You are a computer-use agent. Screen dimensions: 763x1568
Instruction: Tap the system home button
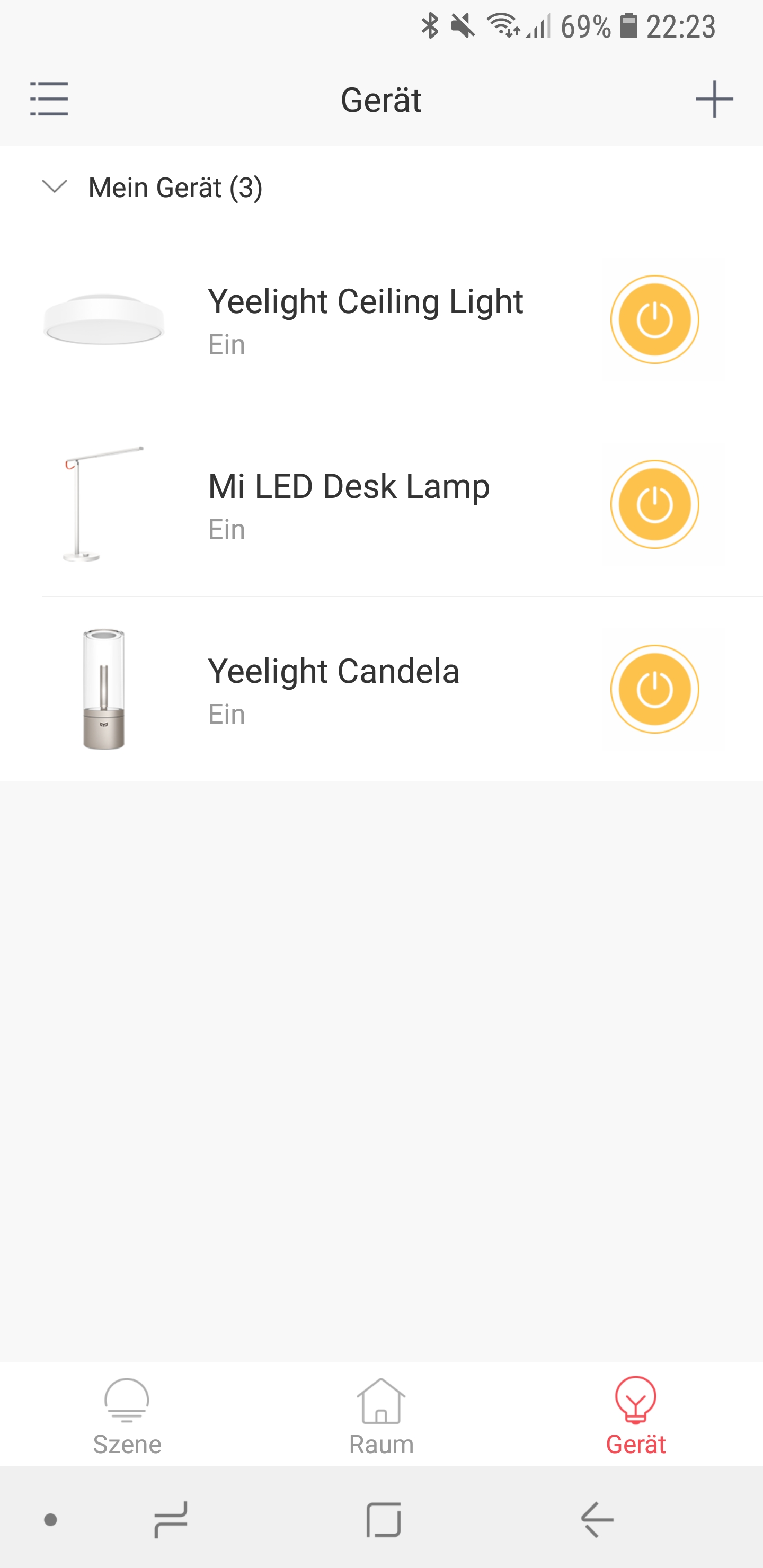pyautogui.click(x=383, y=1519)
